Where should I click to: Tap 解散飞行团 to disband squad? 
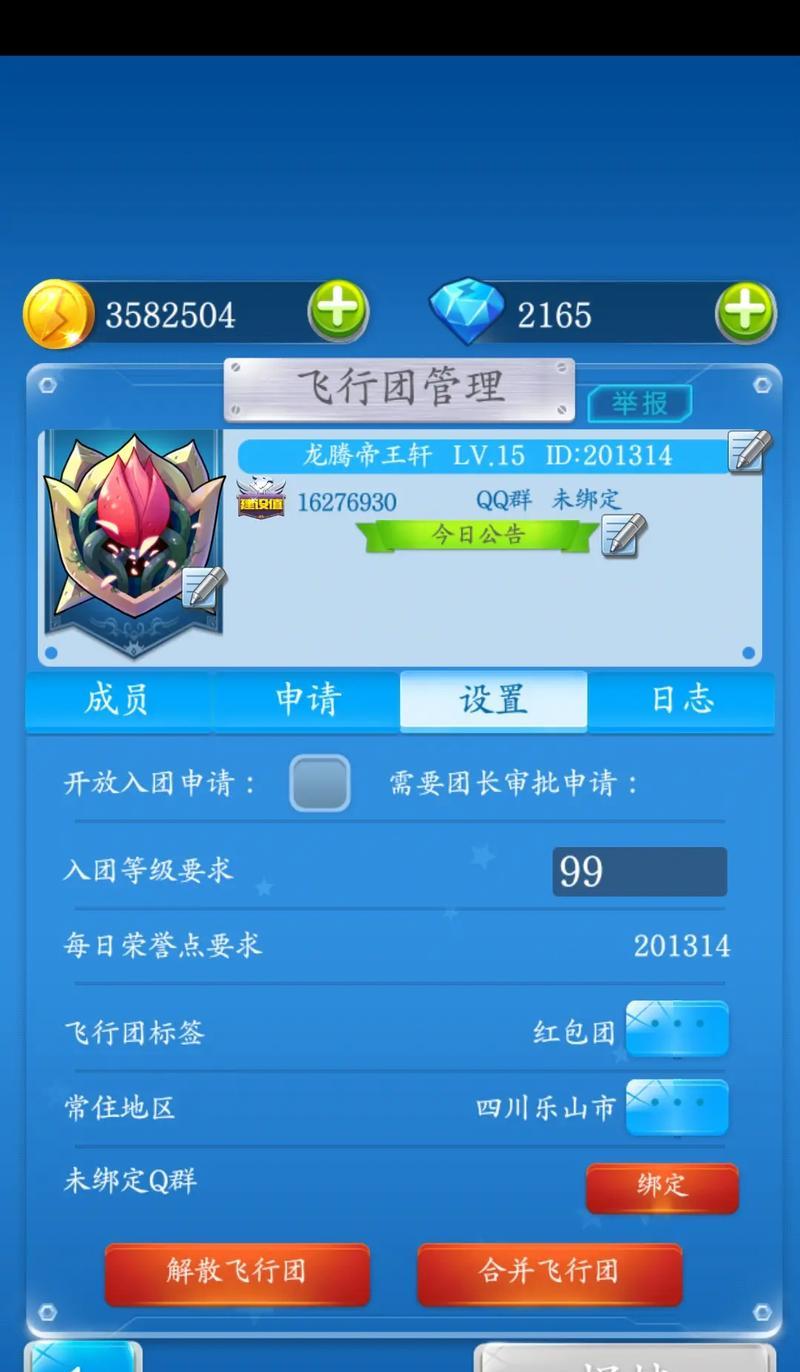237,1273
